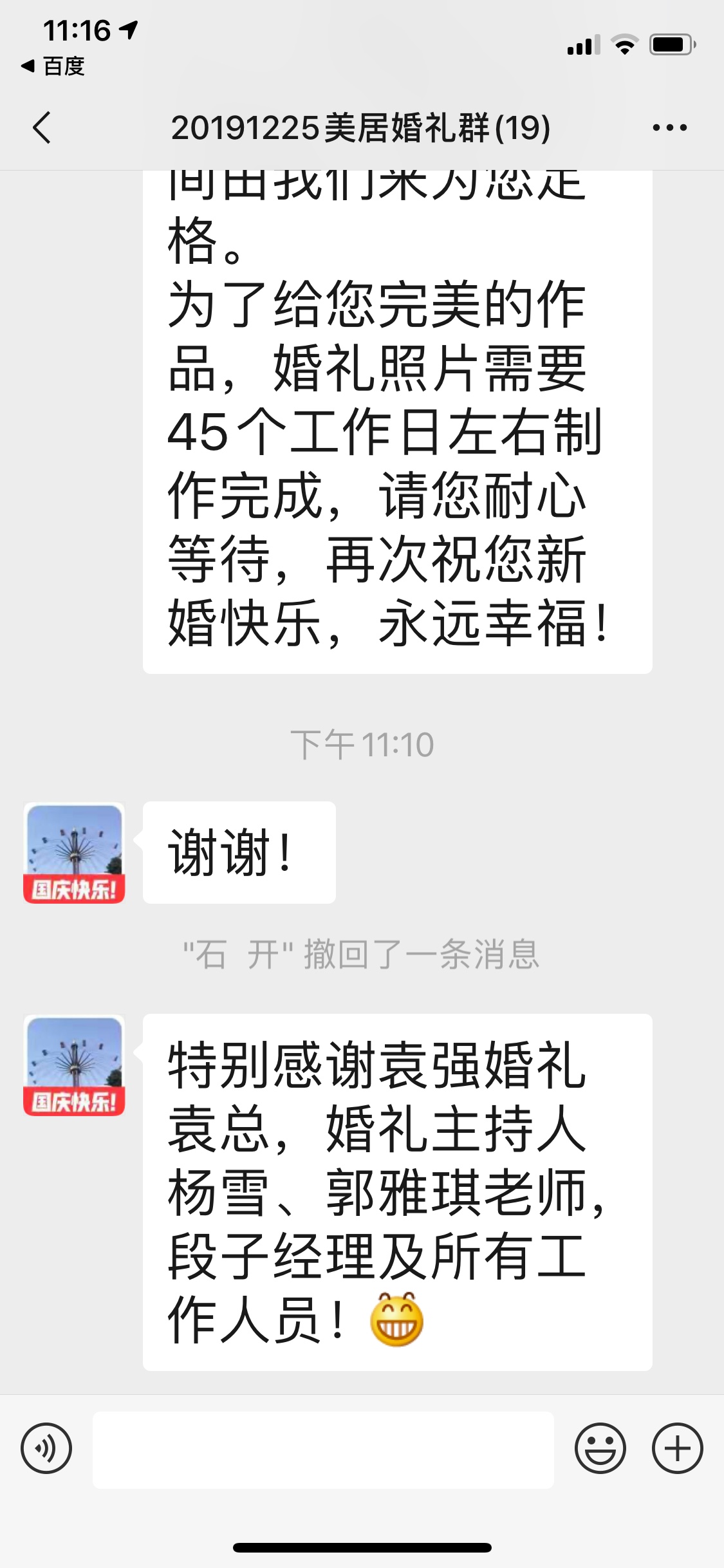Go back to the chat list

coord(42,127)
